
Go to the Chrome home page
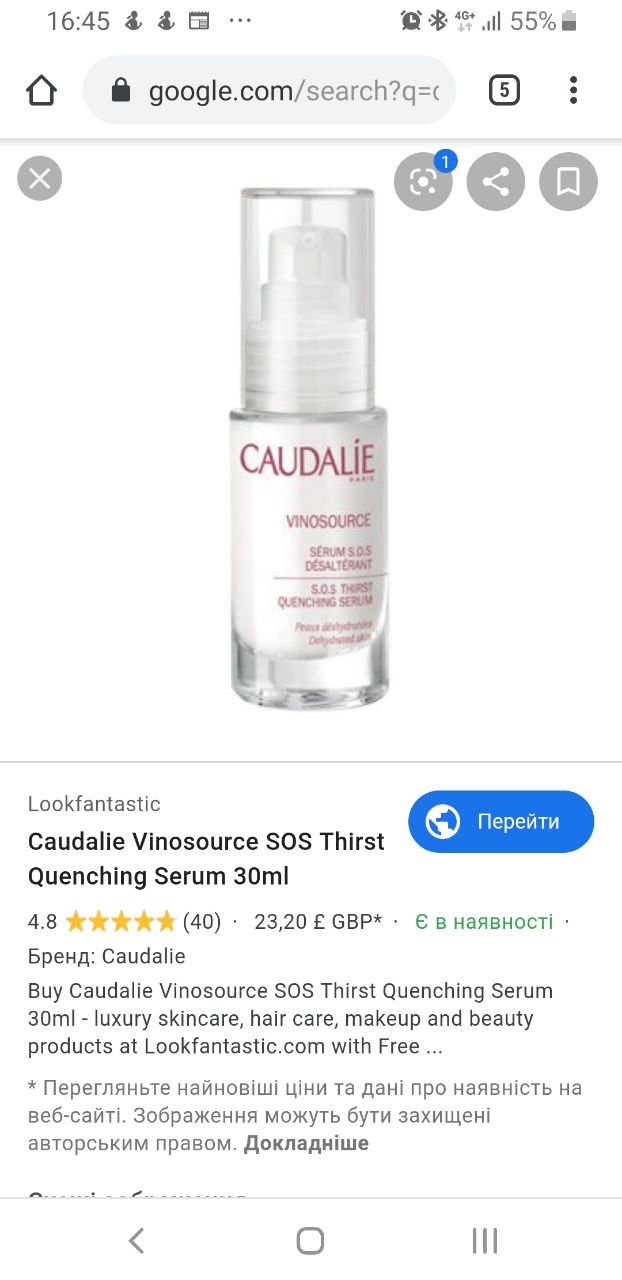(x=41, y=91)
